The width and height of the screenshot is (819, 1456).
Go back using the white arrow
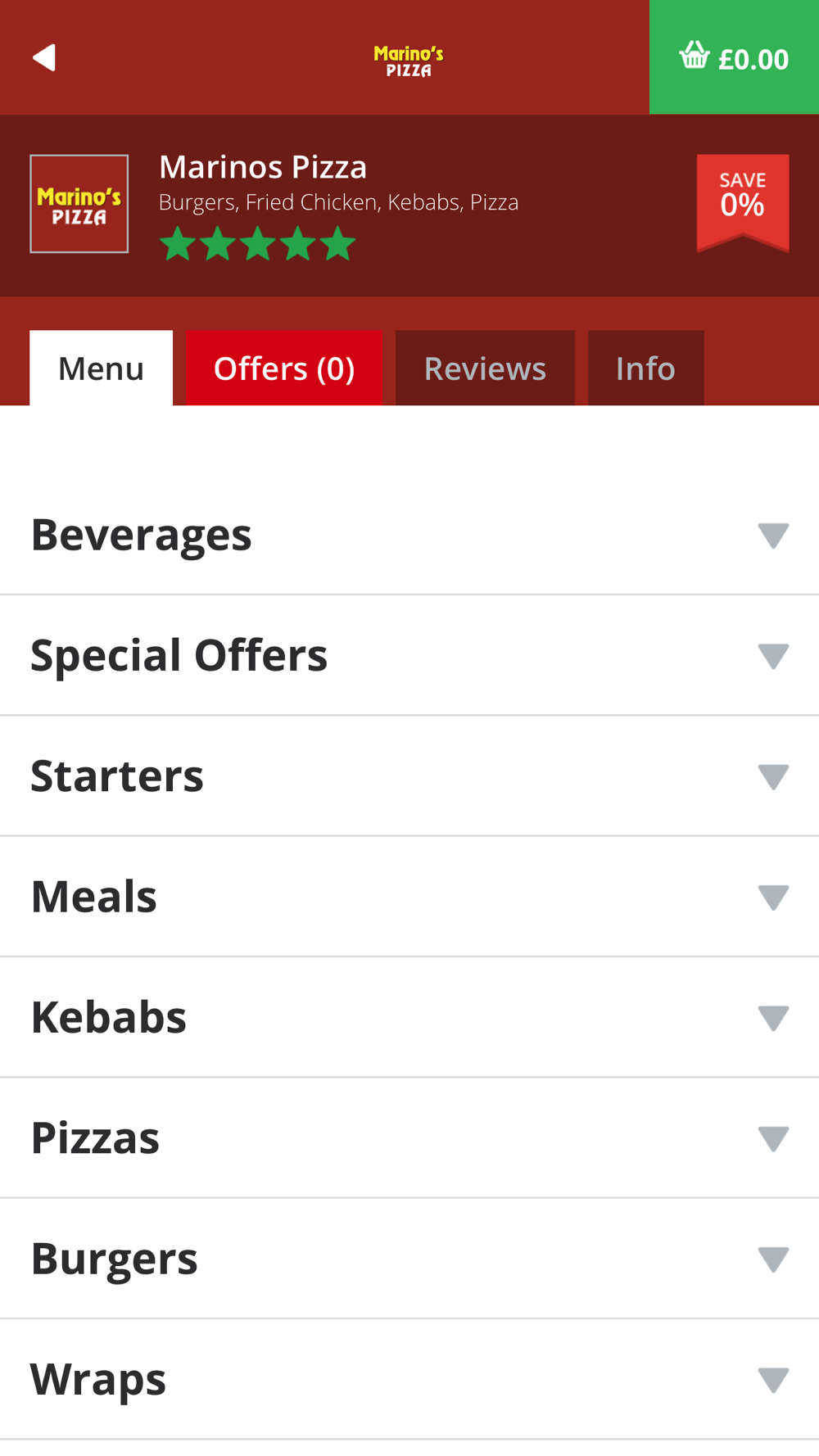44,57
